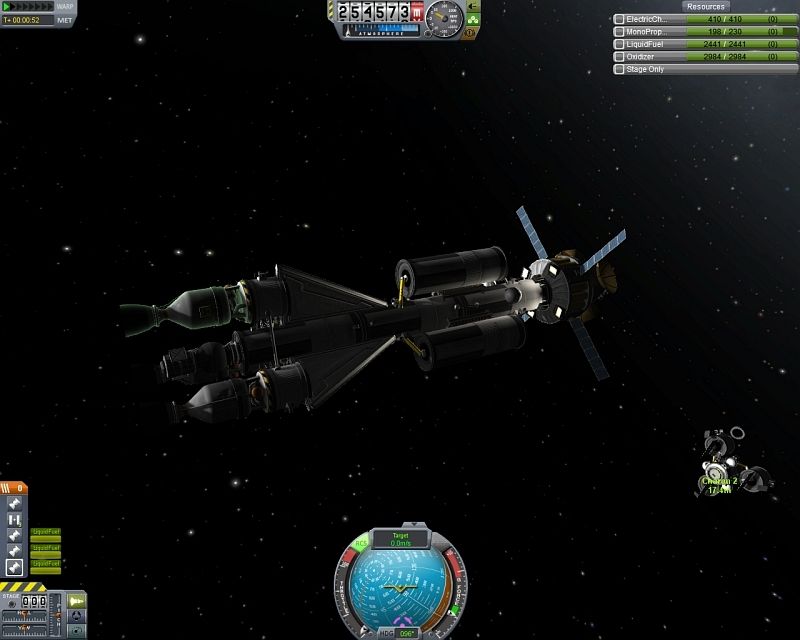Check the ElectricCharge resource checkbox
800x640 pixels.
620,19
